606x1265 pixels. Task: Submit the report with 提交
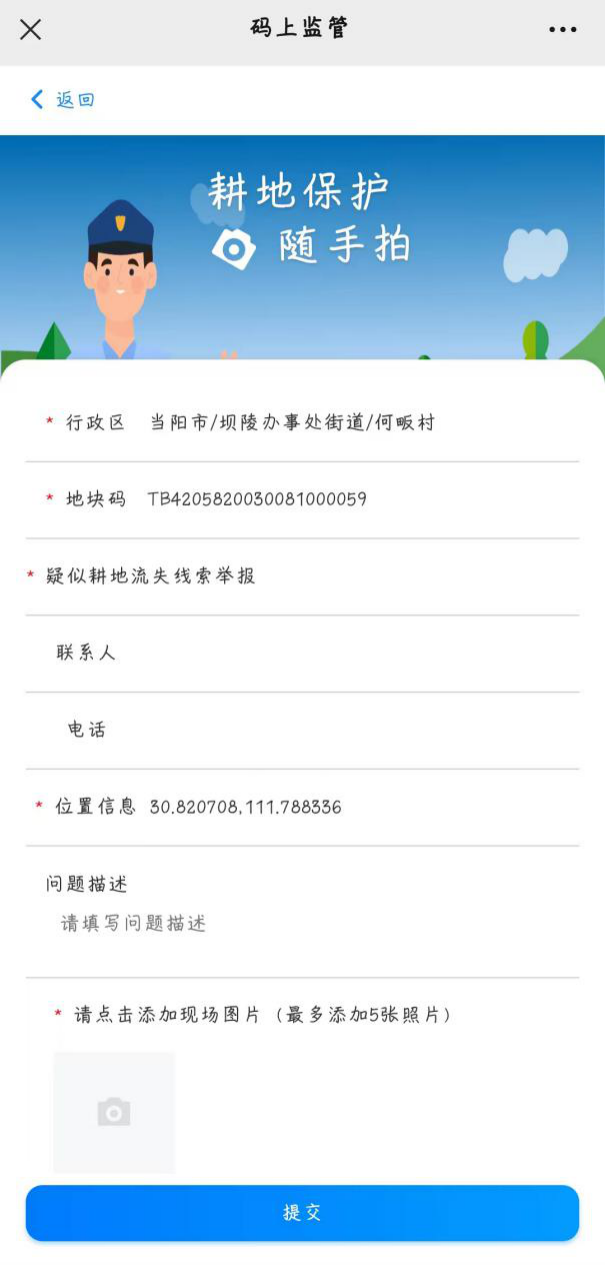[x=302, y=1213]
